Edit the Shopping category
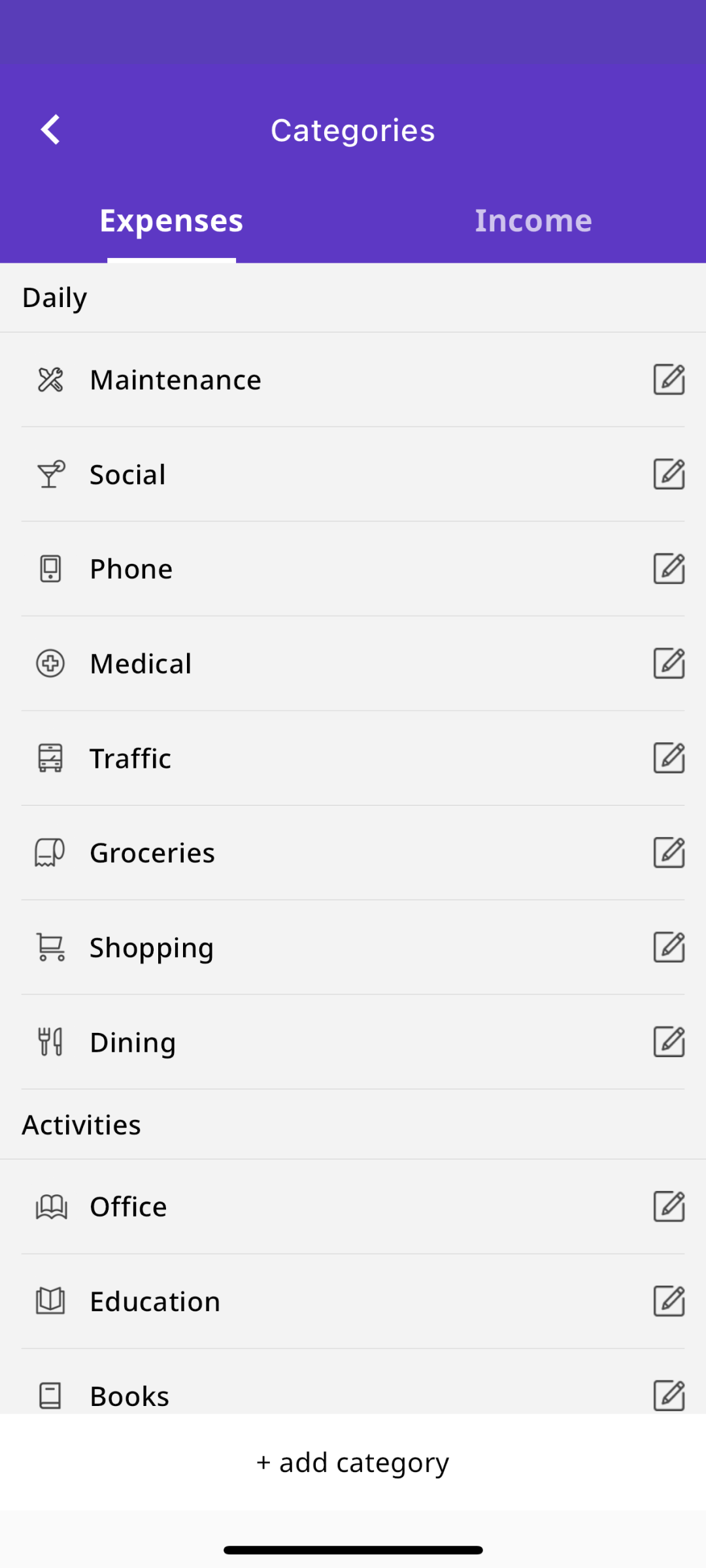This screenshot has width=706, height=1568. click(x=669, y=947)
